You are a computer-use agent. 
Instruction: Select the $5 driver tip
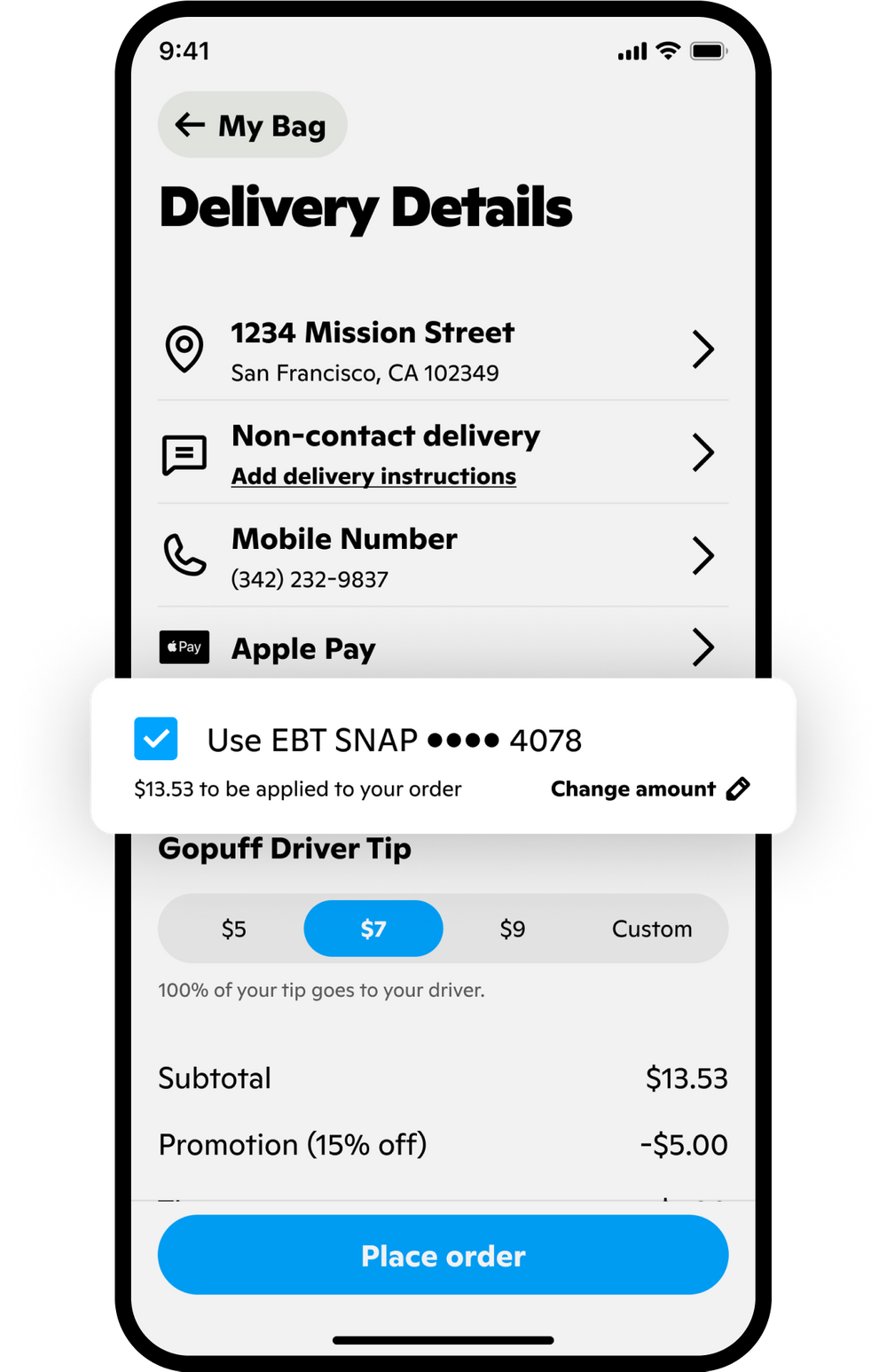tap(234, 929)
